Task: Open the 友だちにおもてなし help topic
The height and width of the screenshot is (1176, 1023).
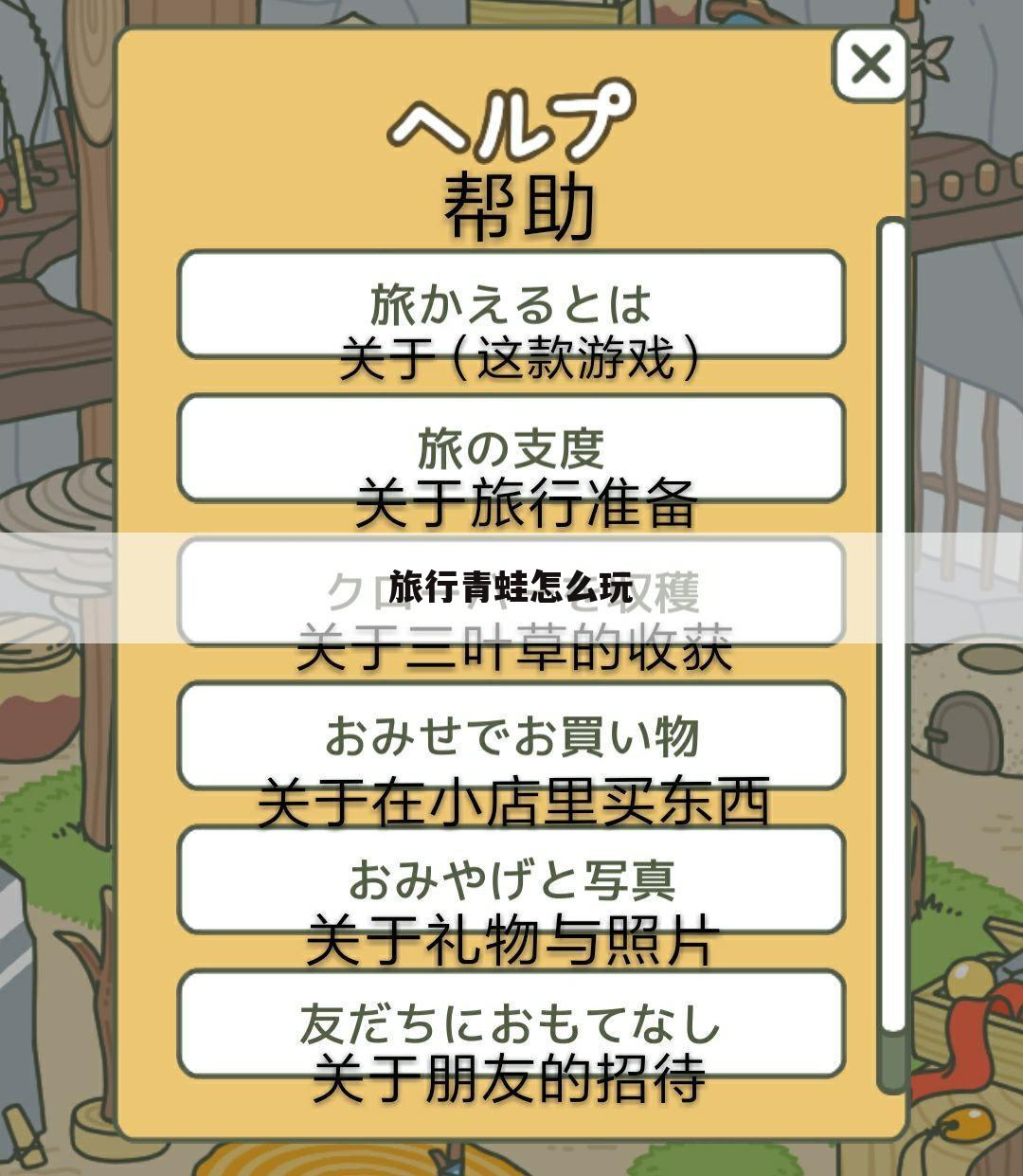Action: (x=511, y=1023)
